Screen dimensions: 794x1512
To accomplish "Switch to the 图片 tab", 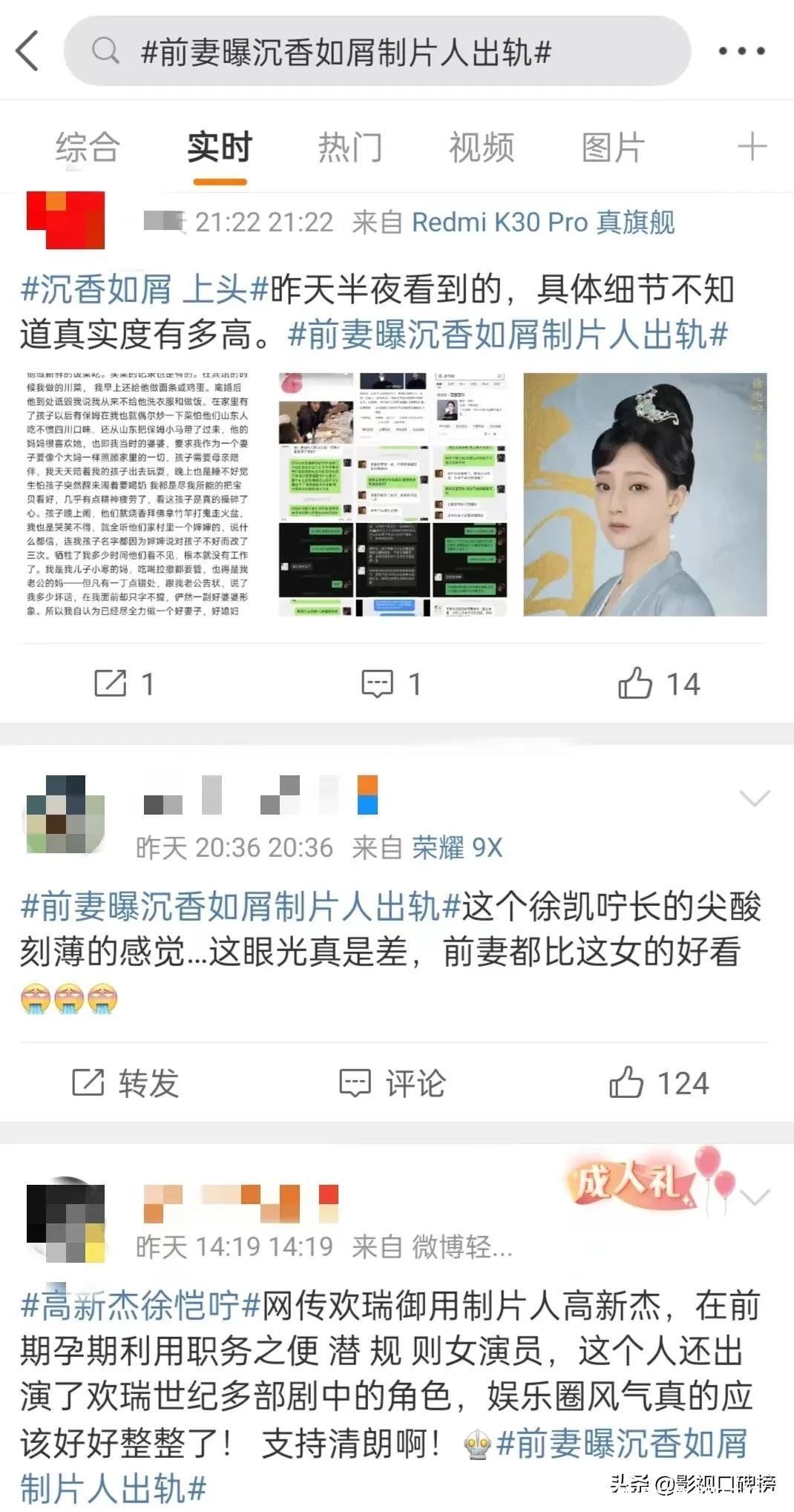I will [613, 147].
